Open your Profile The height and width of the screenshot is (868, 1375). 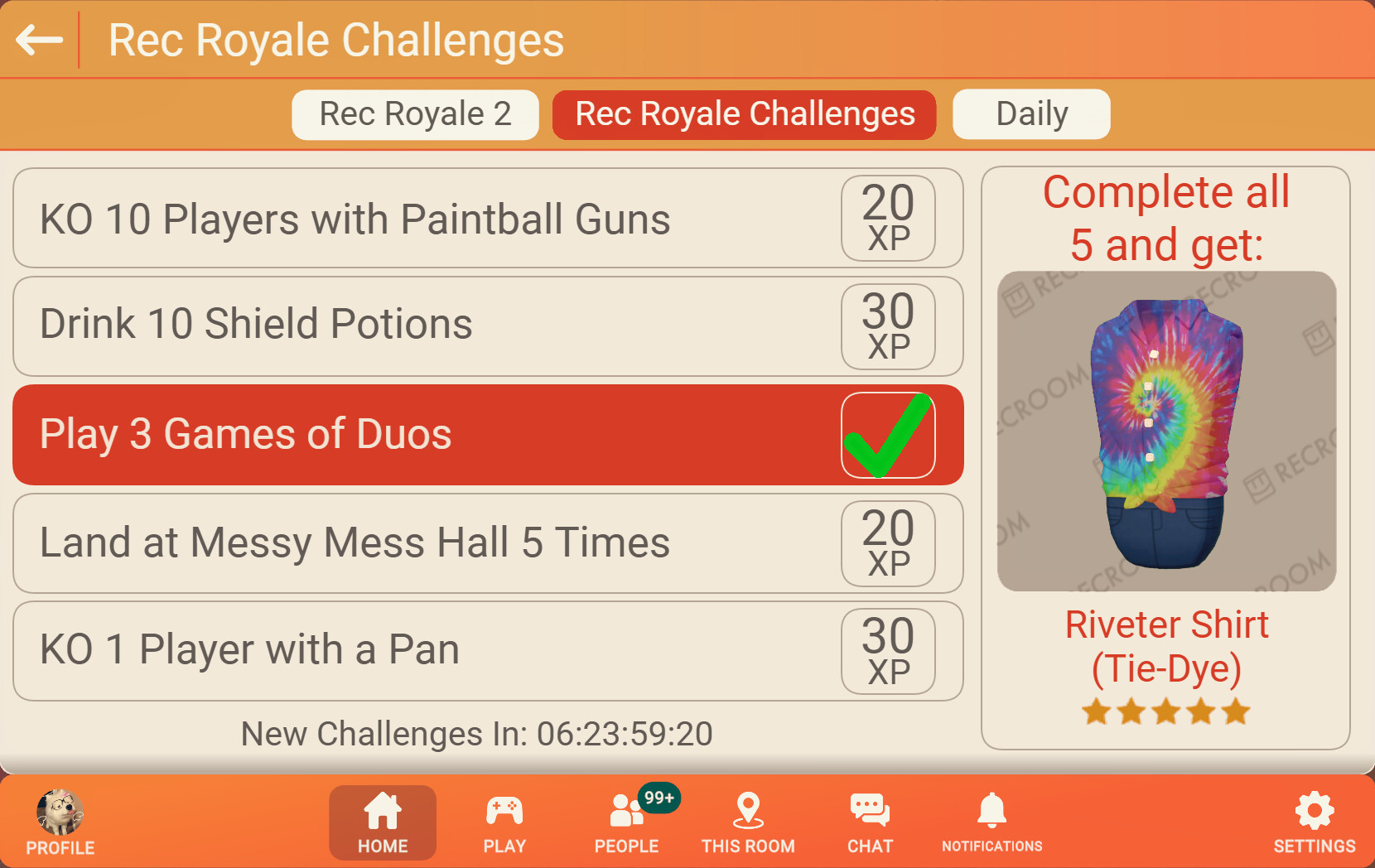coord(60,822)
